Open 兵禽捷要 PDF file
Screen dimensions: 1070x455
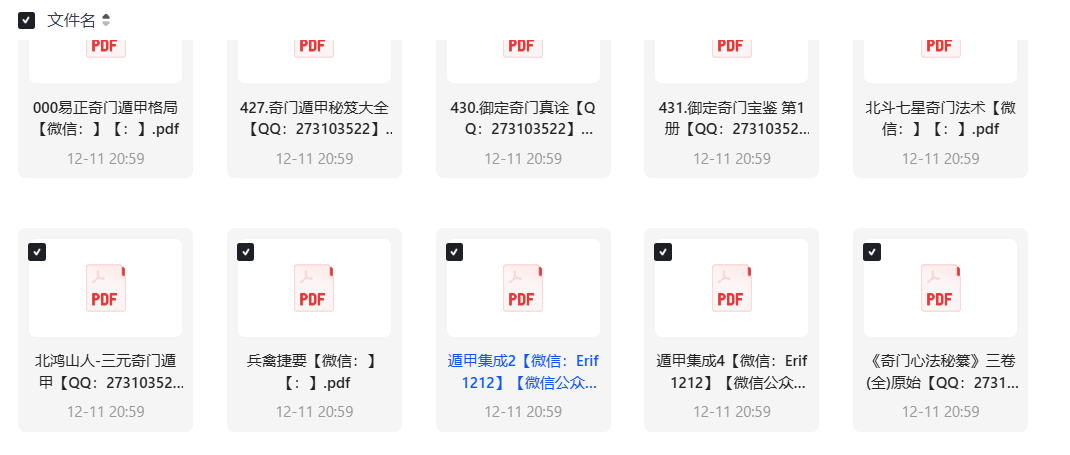(x=314, y=287)
